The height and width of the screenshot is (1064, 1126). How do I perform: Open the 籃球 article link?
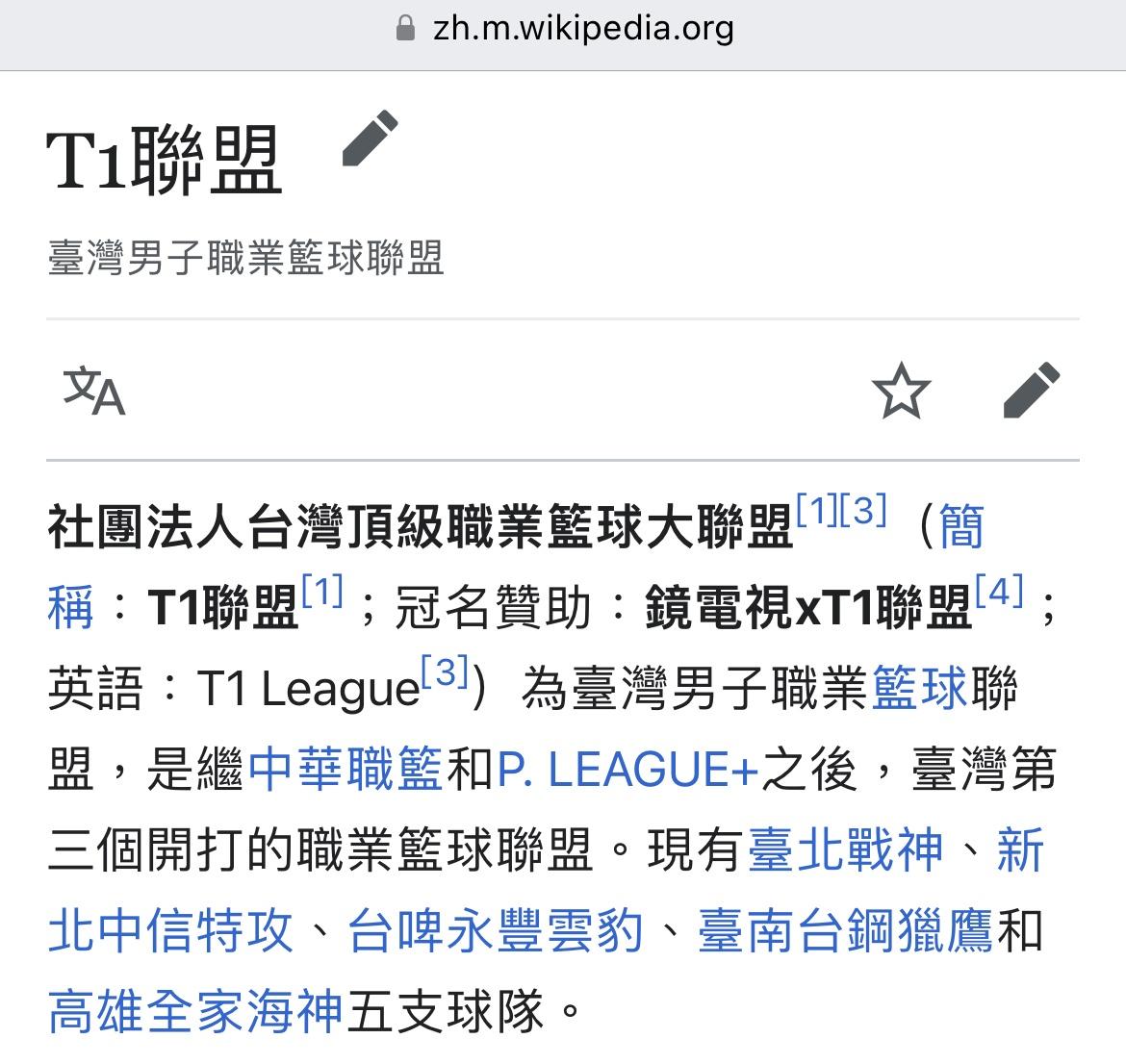click(919, 690)
